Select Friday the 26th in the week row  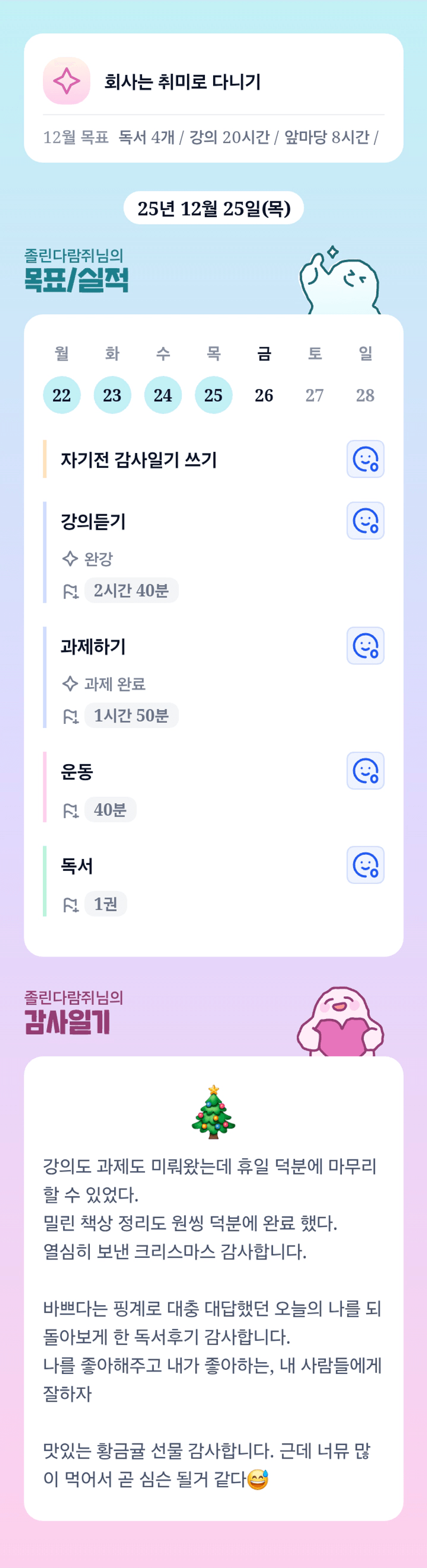[x=264, y=395]
